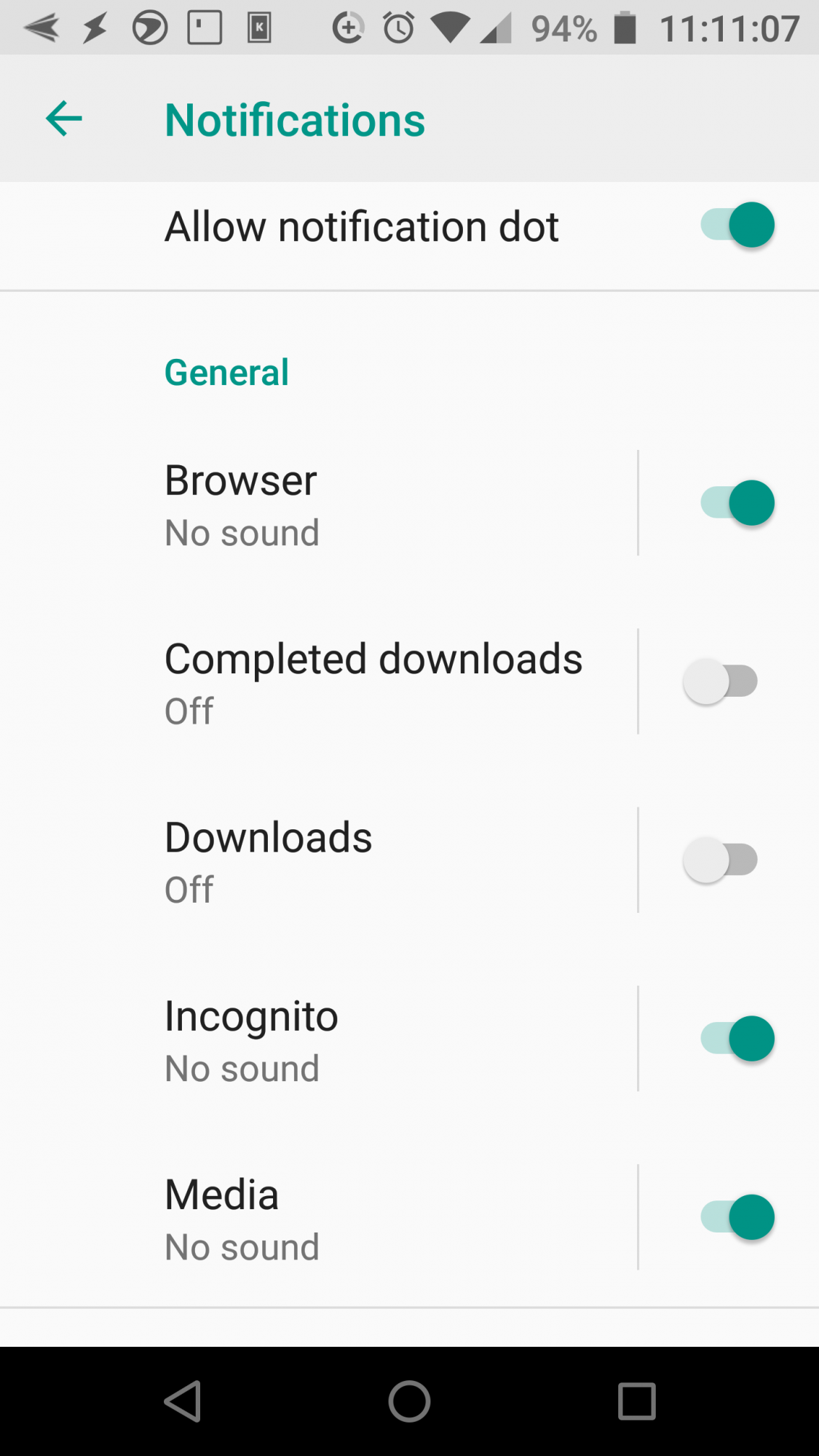Screen dimensions: 819x1456
Task: Turn off the Media notifications switch
Action: 736,1216
